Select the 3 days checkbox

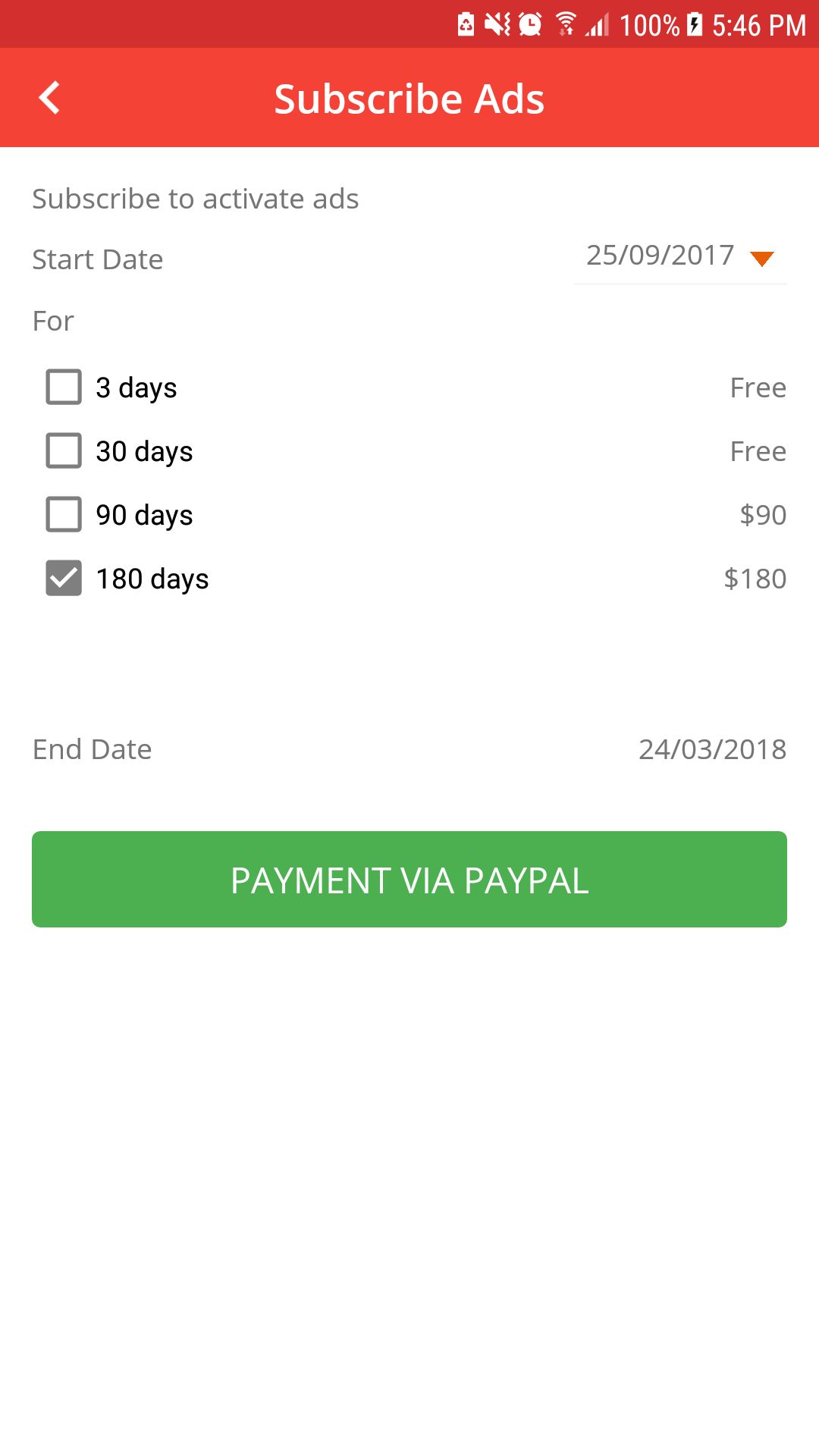[64, 387]
